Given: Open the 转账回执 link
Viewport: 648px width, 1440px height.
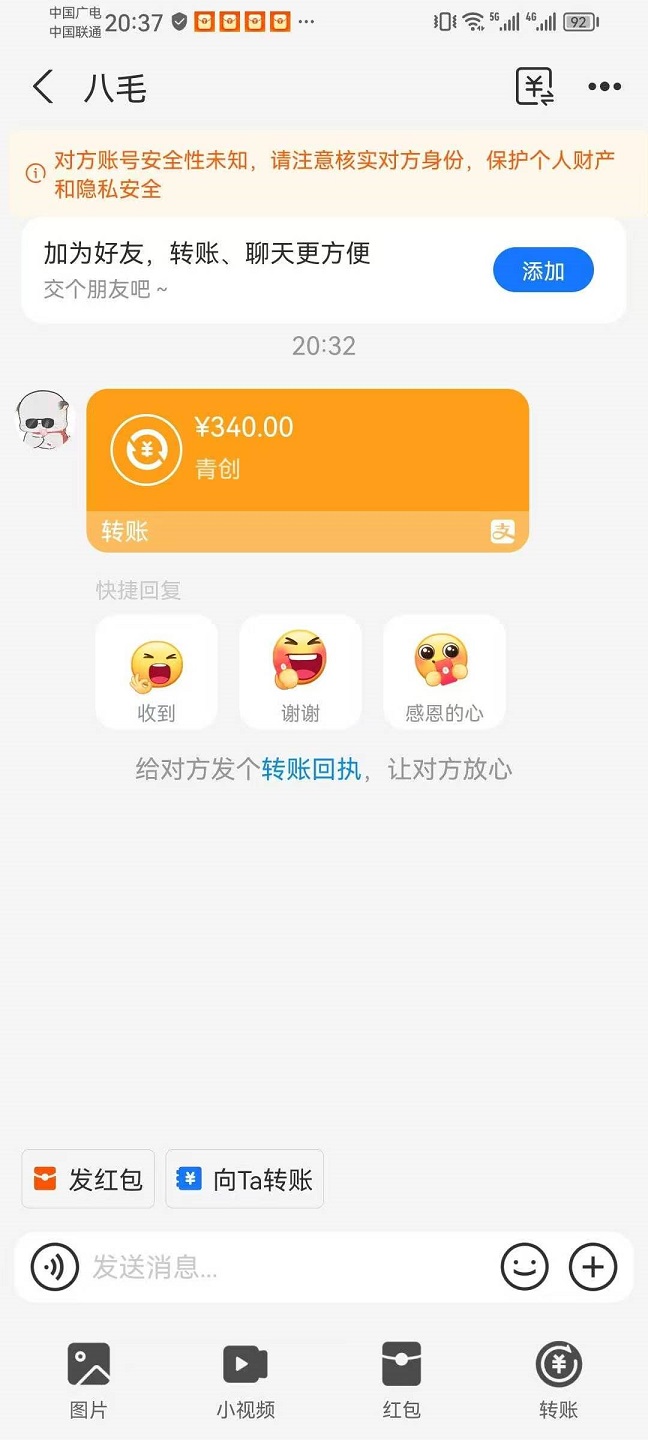Looking at the screenshot, I should 311,769.
